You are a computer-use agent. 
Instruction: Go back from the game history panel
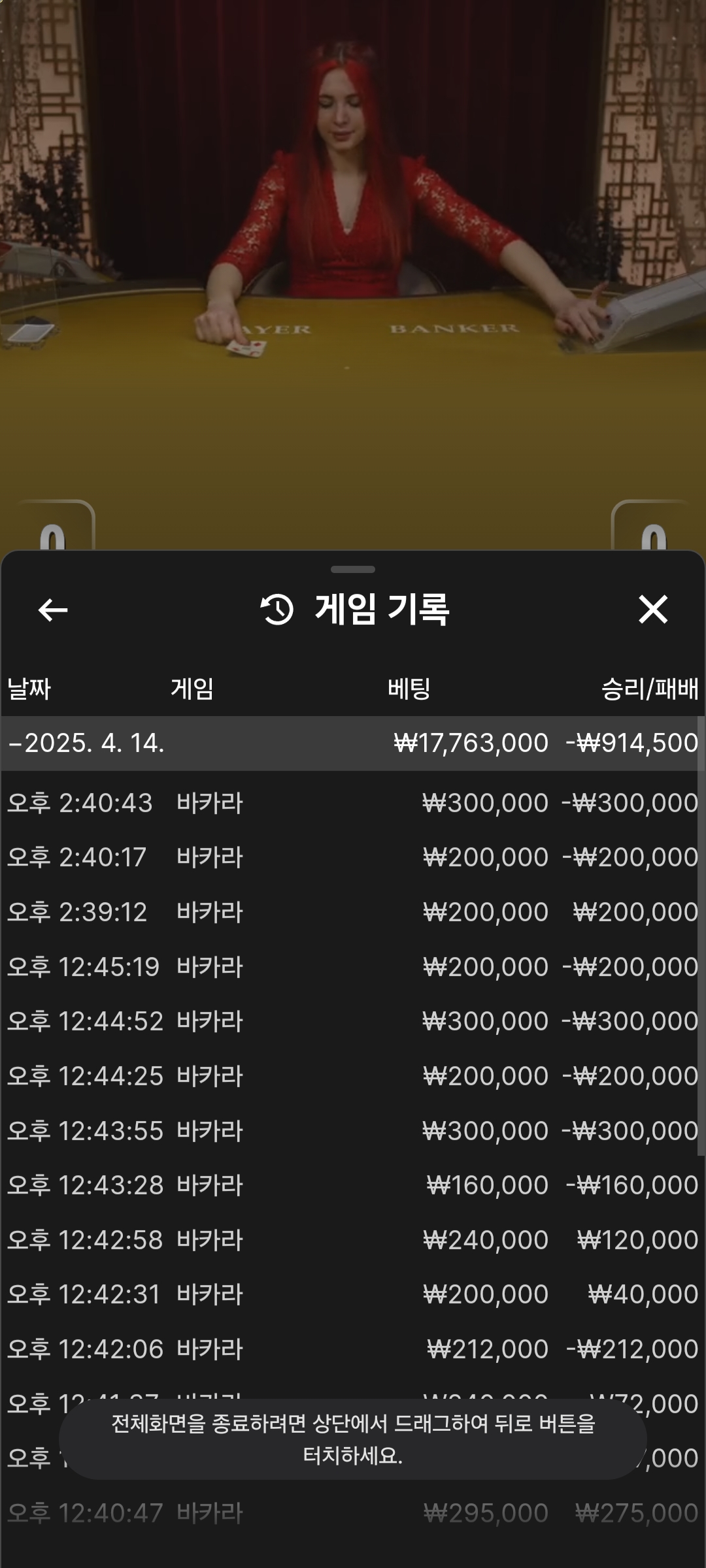(x=53, y=610)
